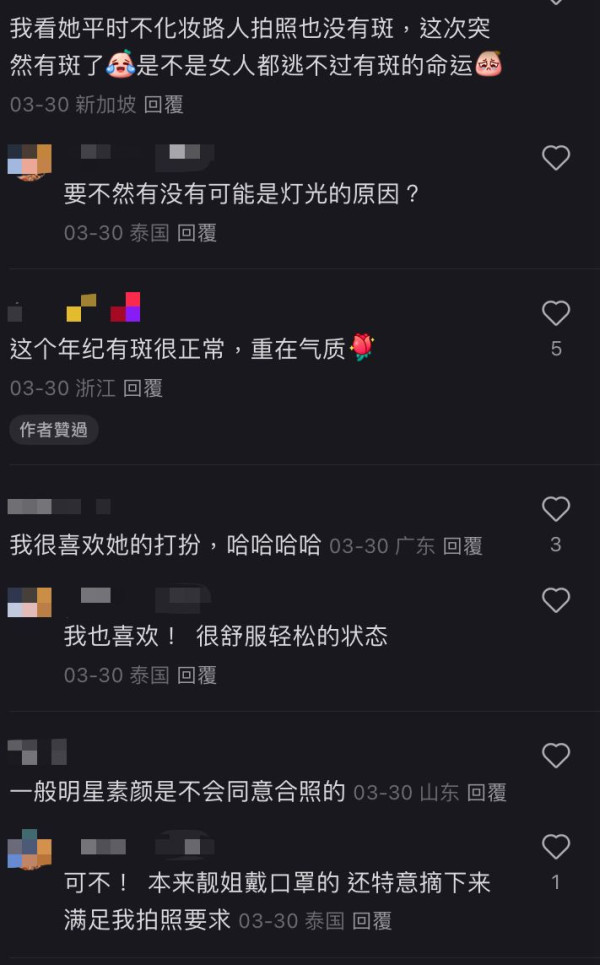The image size is (600, 965).
Task: Tap 回覆 on the 山东 comment
Action: point(487,793)
